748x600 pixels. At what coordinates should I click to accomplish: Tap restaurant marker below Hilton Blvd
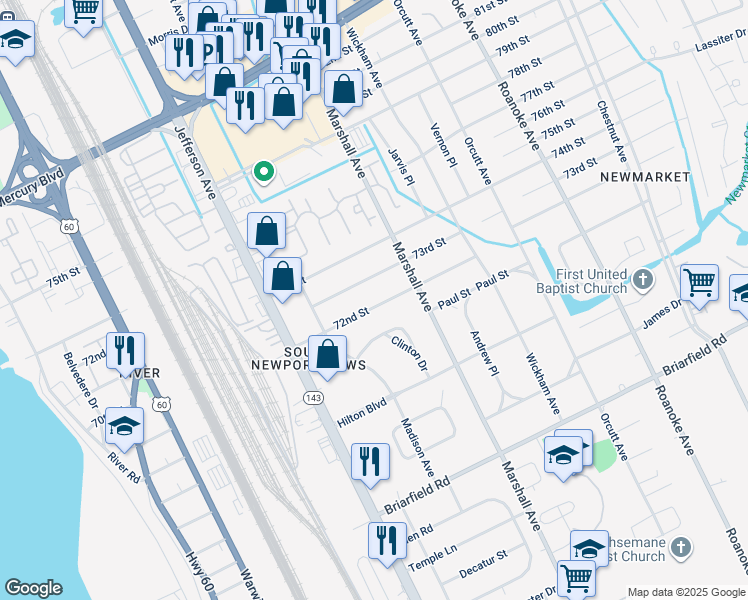tap(370, 461)
